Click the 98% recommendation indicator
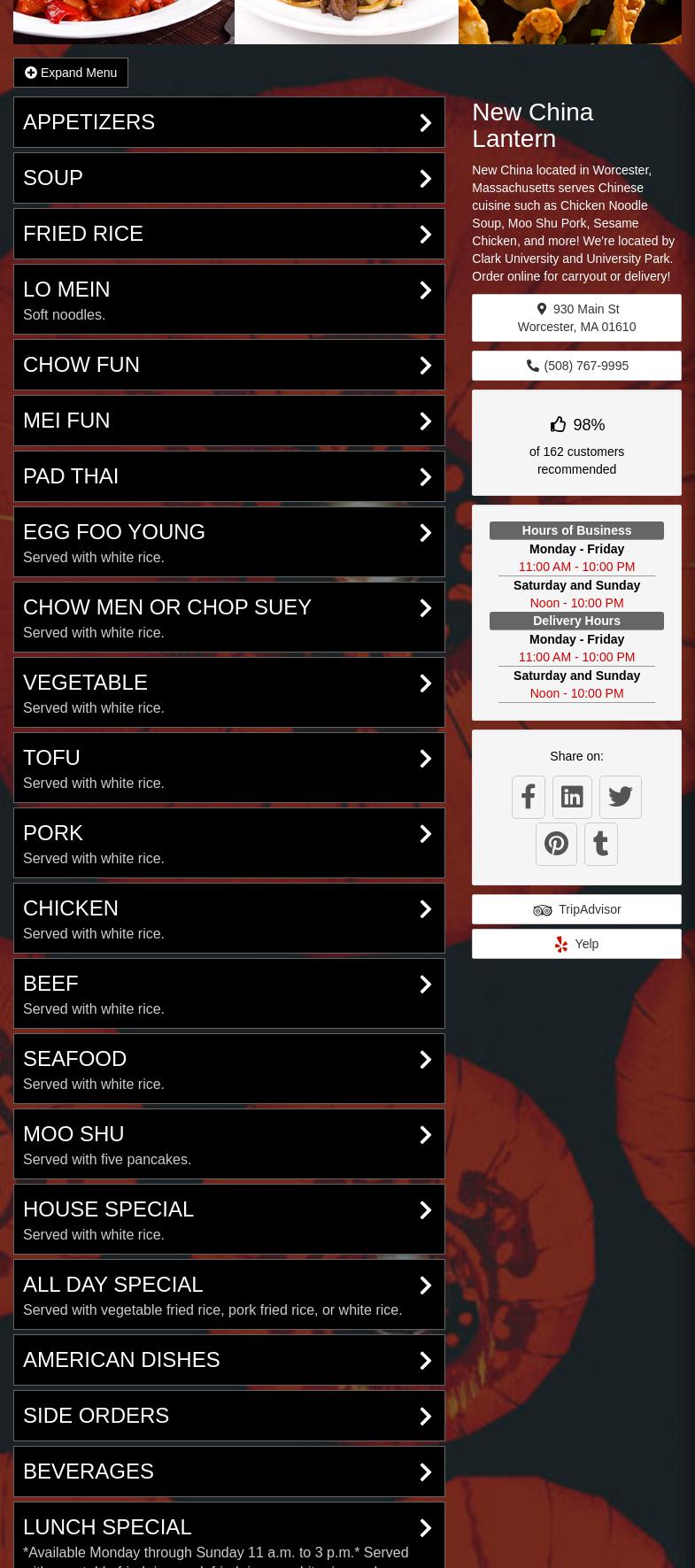Image resolution: width=695 pixels, height=1568 pixels. point(576,425)
